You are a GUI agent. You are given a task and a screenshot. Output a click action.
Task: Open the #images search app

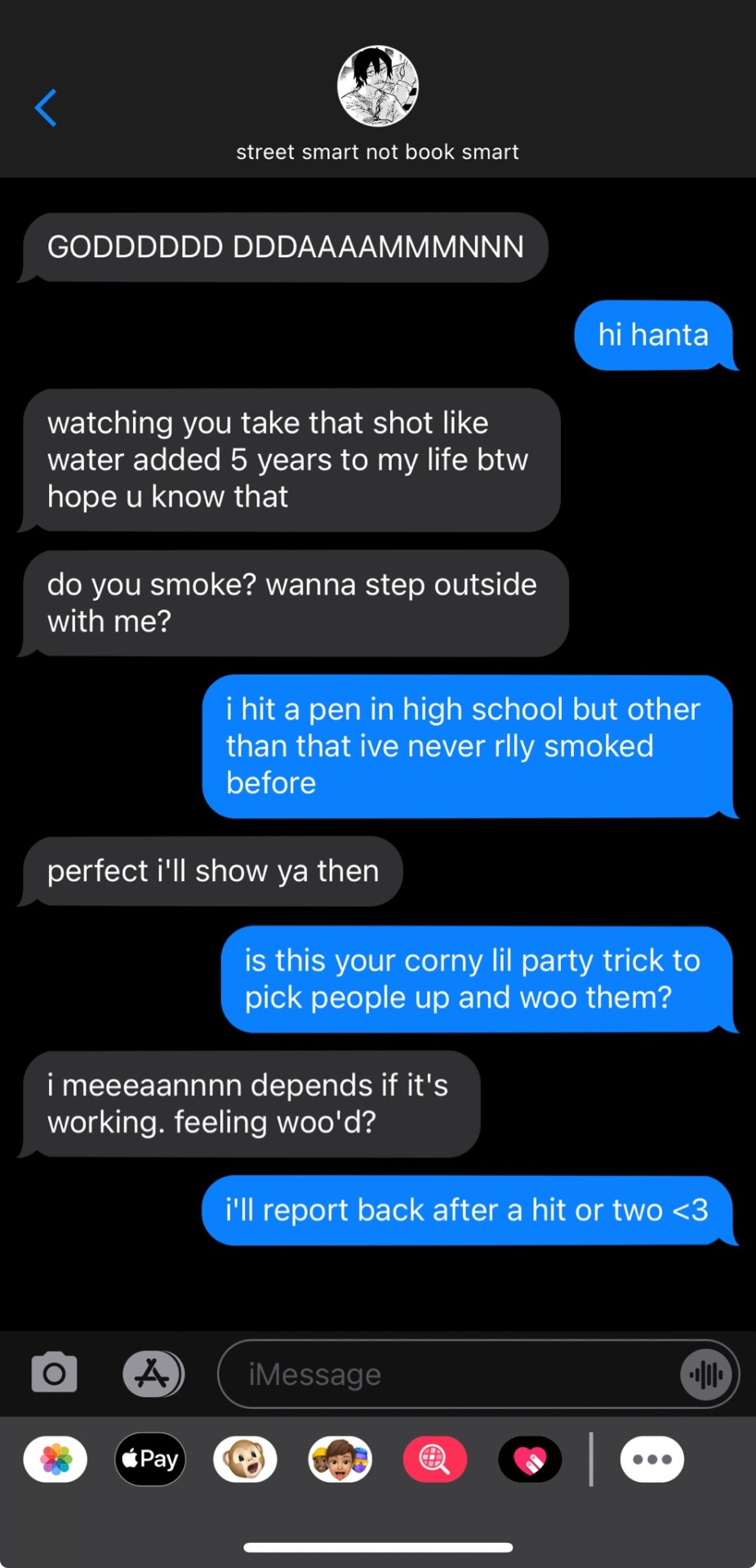tap(434, 1459)
